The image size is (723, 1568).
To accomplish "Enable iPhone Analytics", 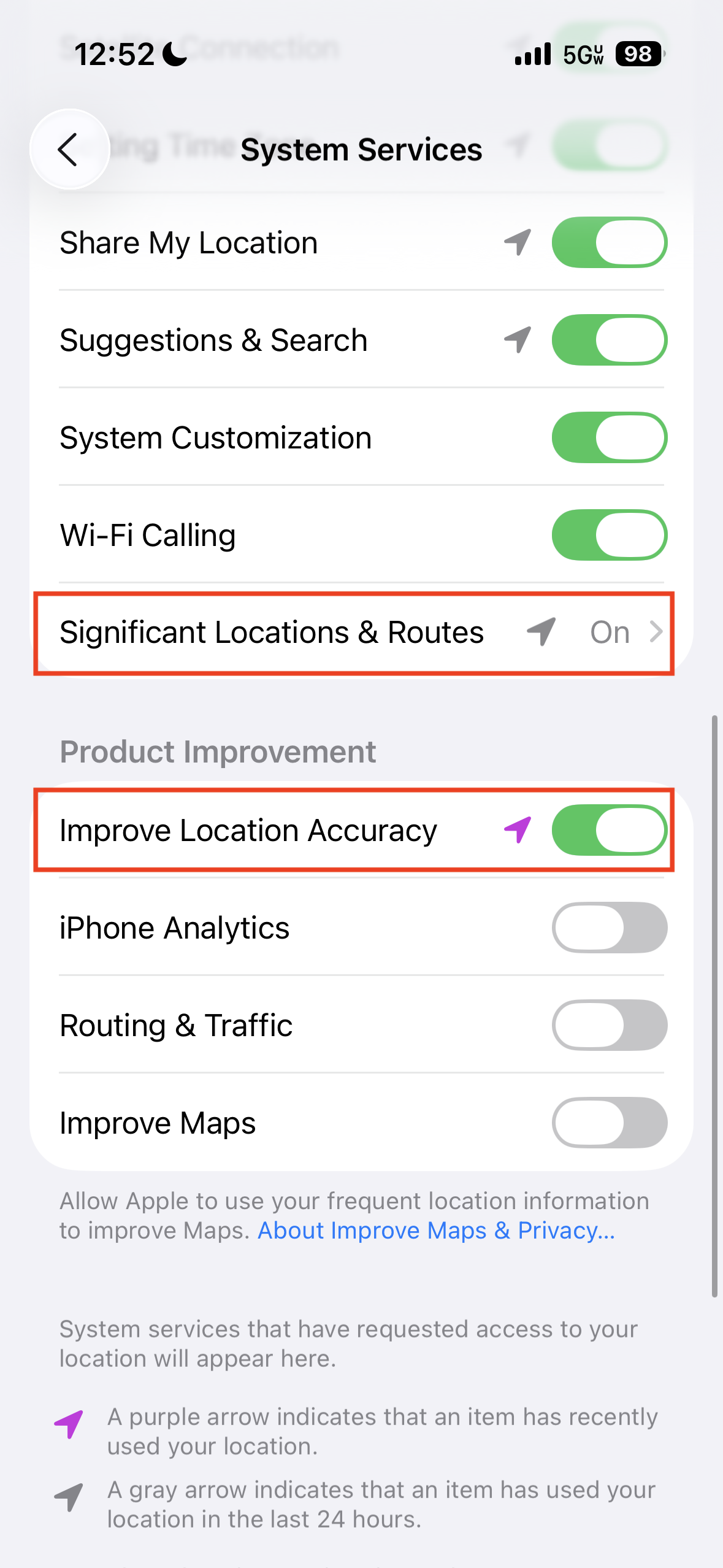I will coord(609,928).
